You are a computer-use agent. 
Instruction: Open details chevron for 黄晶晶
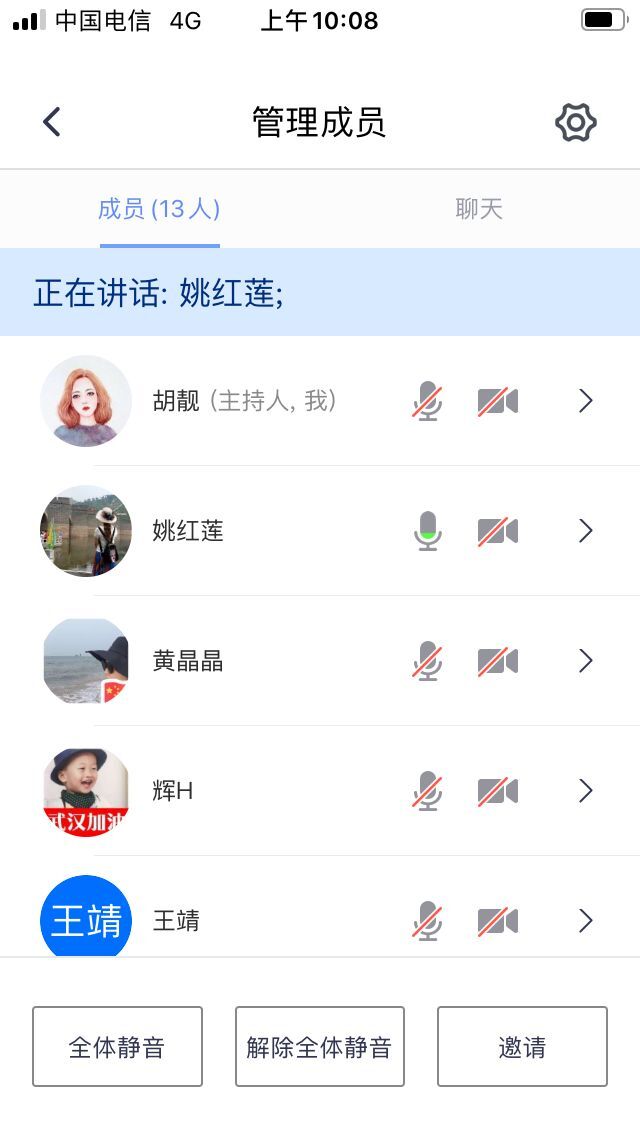[586, 661]
